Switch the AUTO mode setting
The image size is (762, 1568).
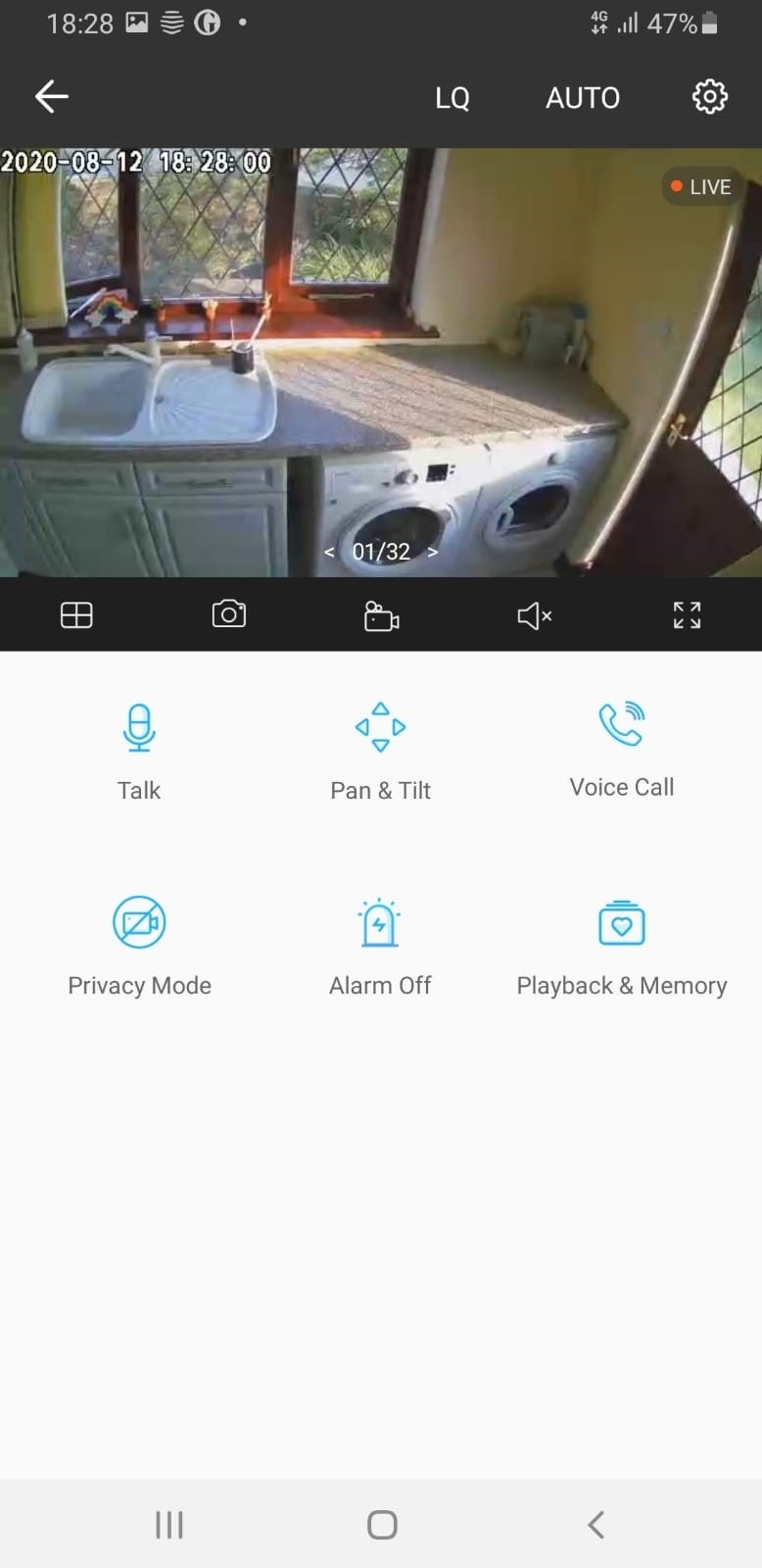point(582,98)
